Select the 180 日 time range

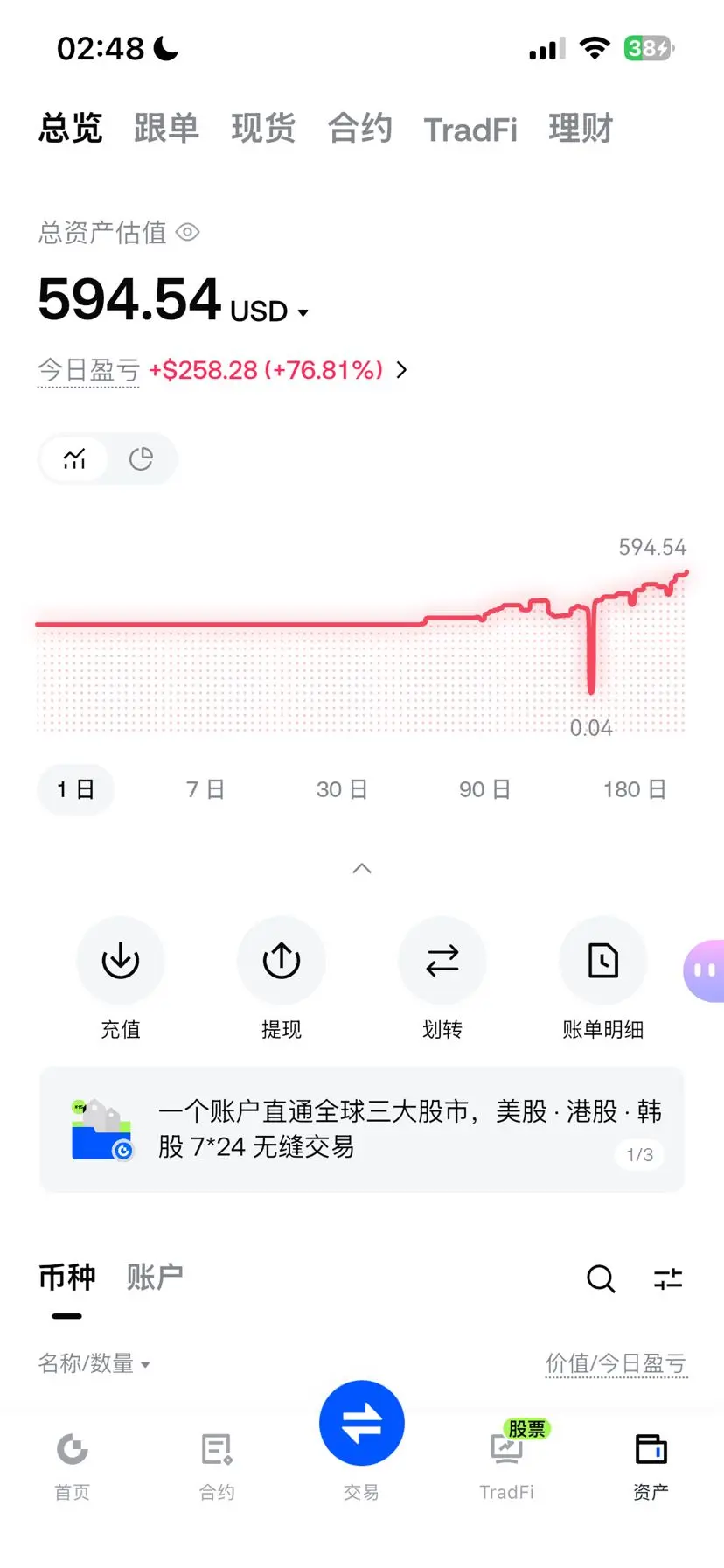pyautogui.click(x=635, y=789)
